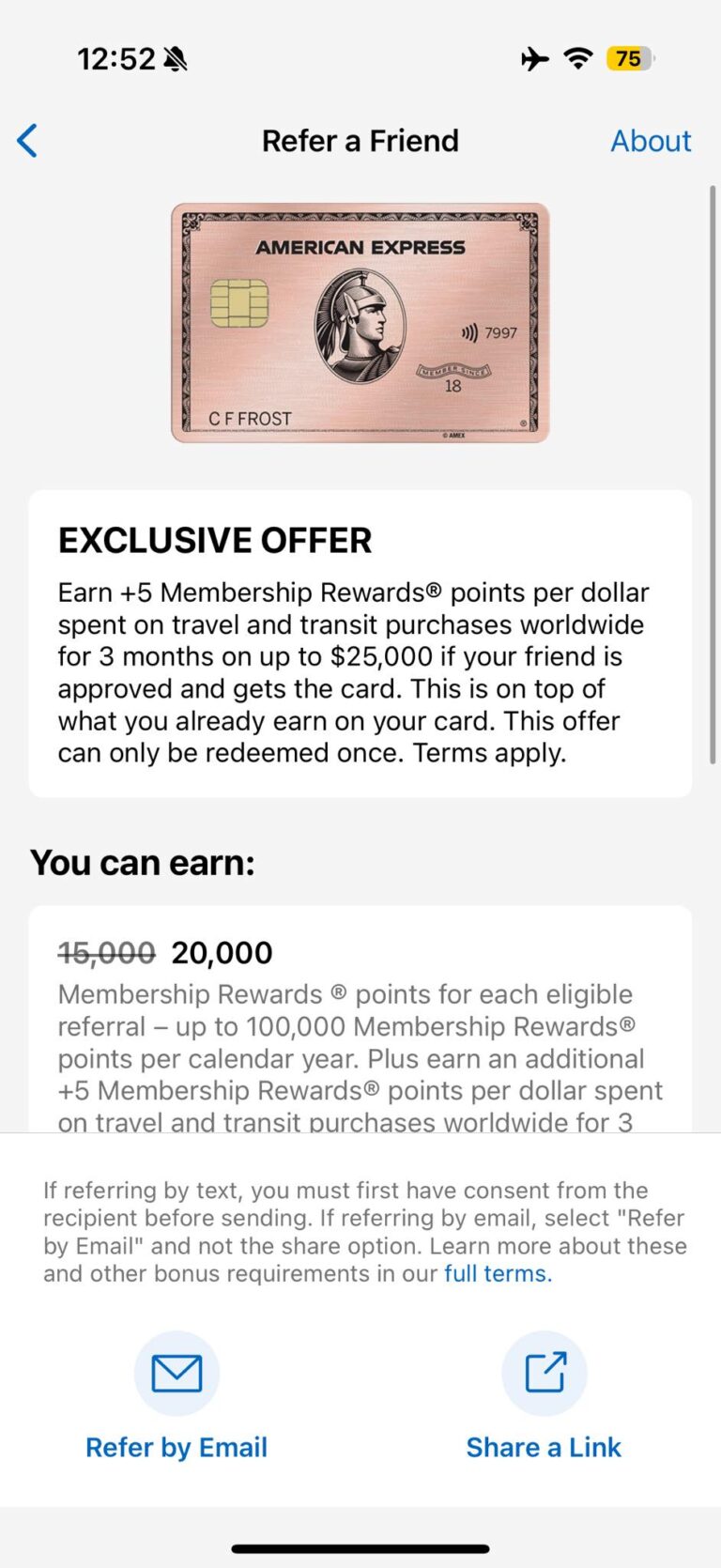Tap the home indicator bar at bottom
721x1568 pixels.
(x=360, y=1548)
